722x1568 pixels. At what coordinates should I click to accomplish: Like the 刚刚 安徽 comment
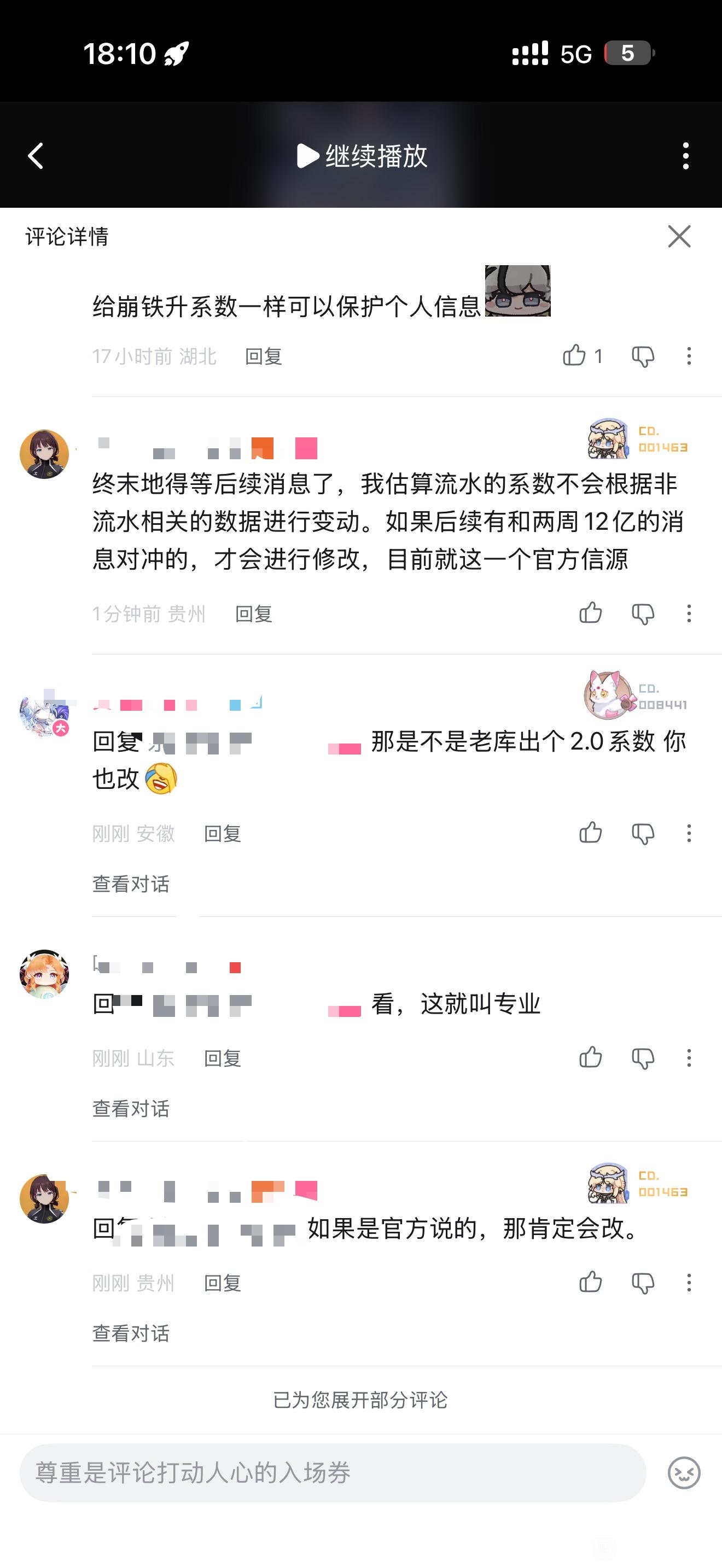pyautogui.click(x=591, y=833)
